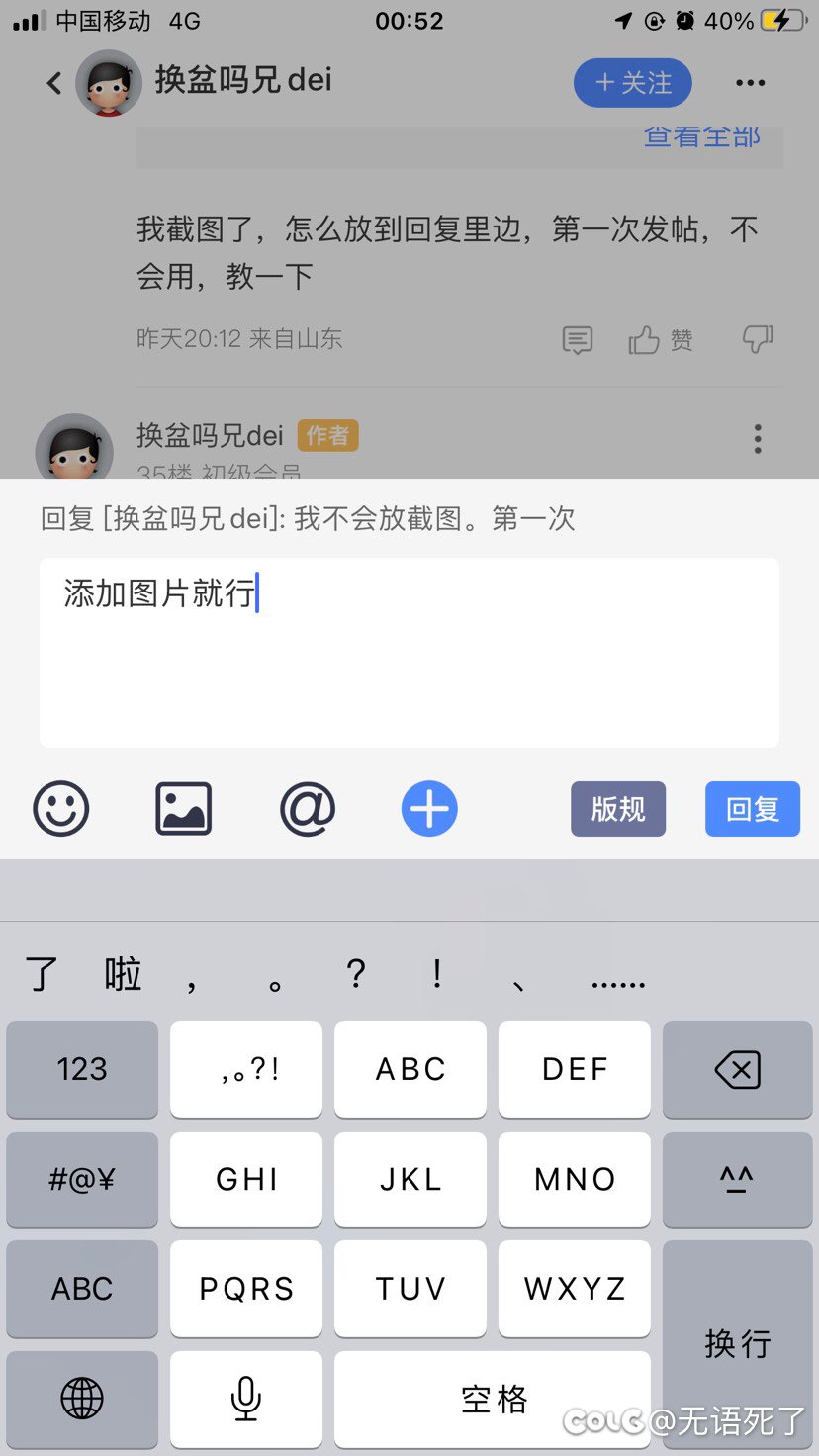Open the three-dot overflow menu in header
819x1456 pixels.
point(750,83)
